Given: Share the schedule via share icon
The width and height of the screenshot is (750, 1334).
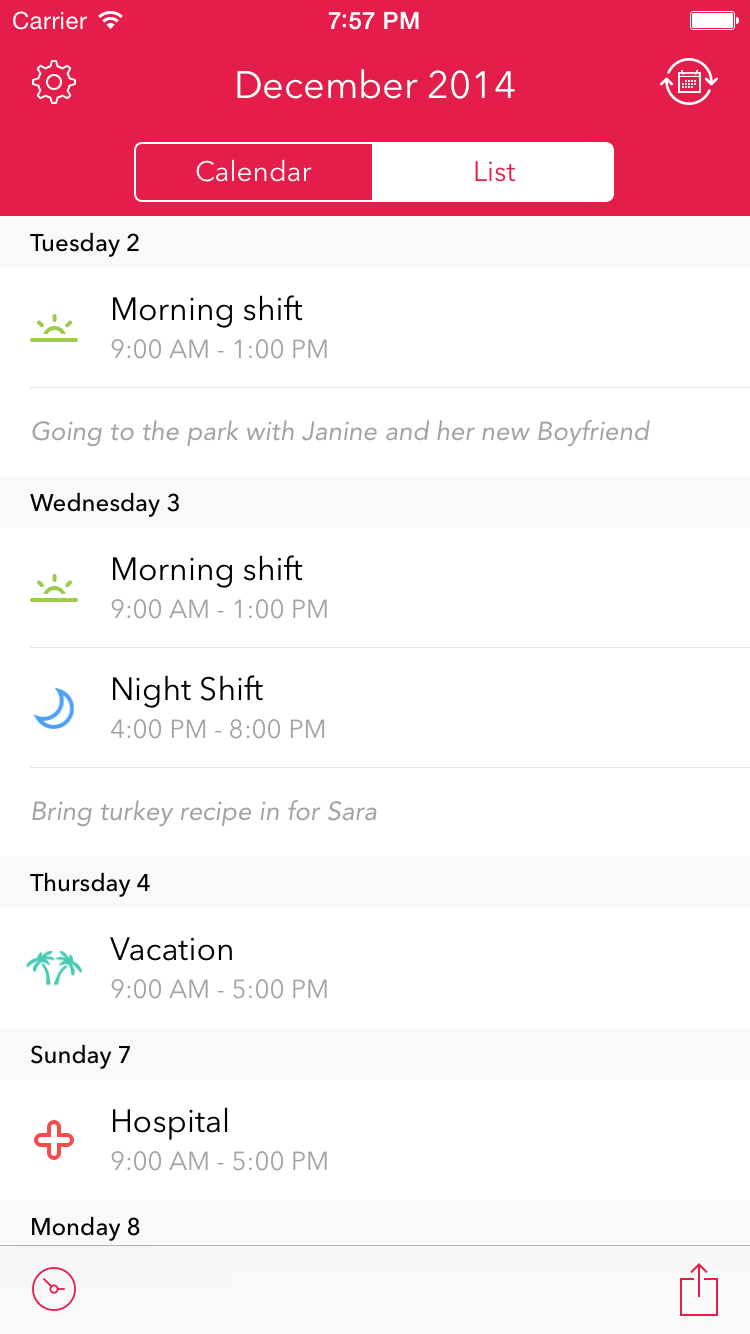Looking at the screenshot, I should tap(699, 1289).
